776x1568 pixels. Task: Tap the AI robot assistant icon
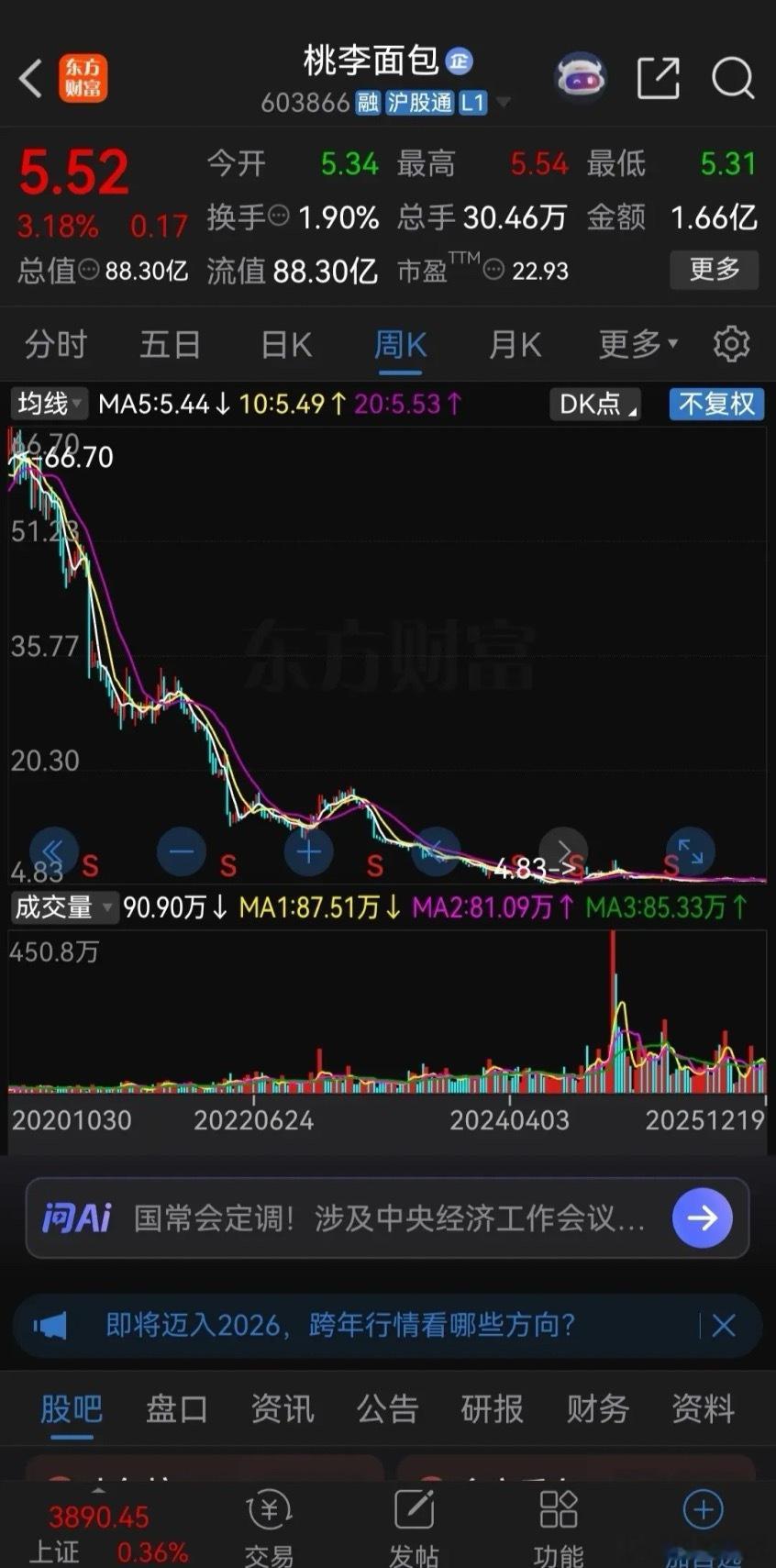pyautogui.click(x=582, y=76)
